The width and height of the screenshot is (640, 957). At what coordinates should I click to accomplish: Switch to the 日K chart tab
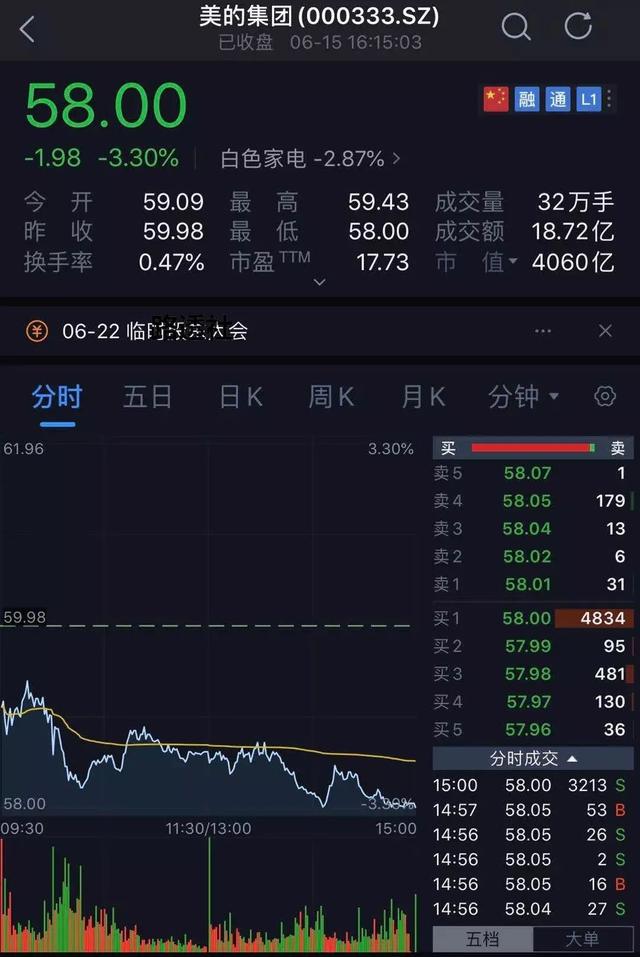(x=241, y=397)
